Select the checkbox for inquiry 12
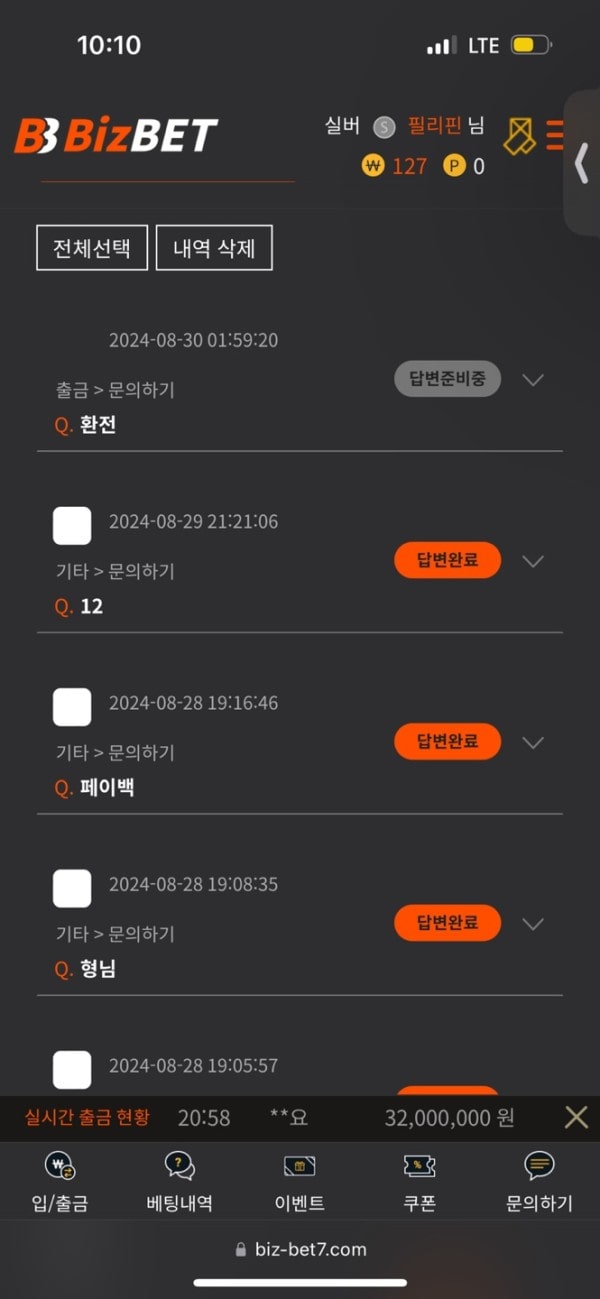The height and width of the screenshot is (1299, 600). tap(72, 526)
